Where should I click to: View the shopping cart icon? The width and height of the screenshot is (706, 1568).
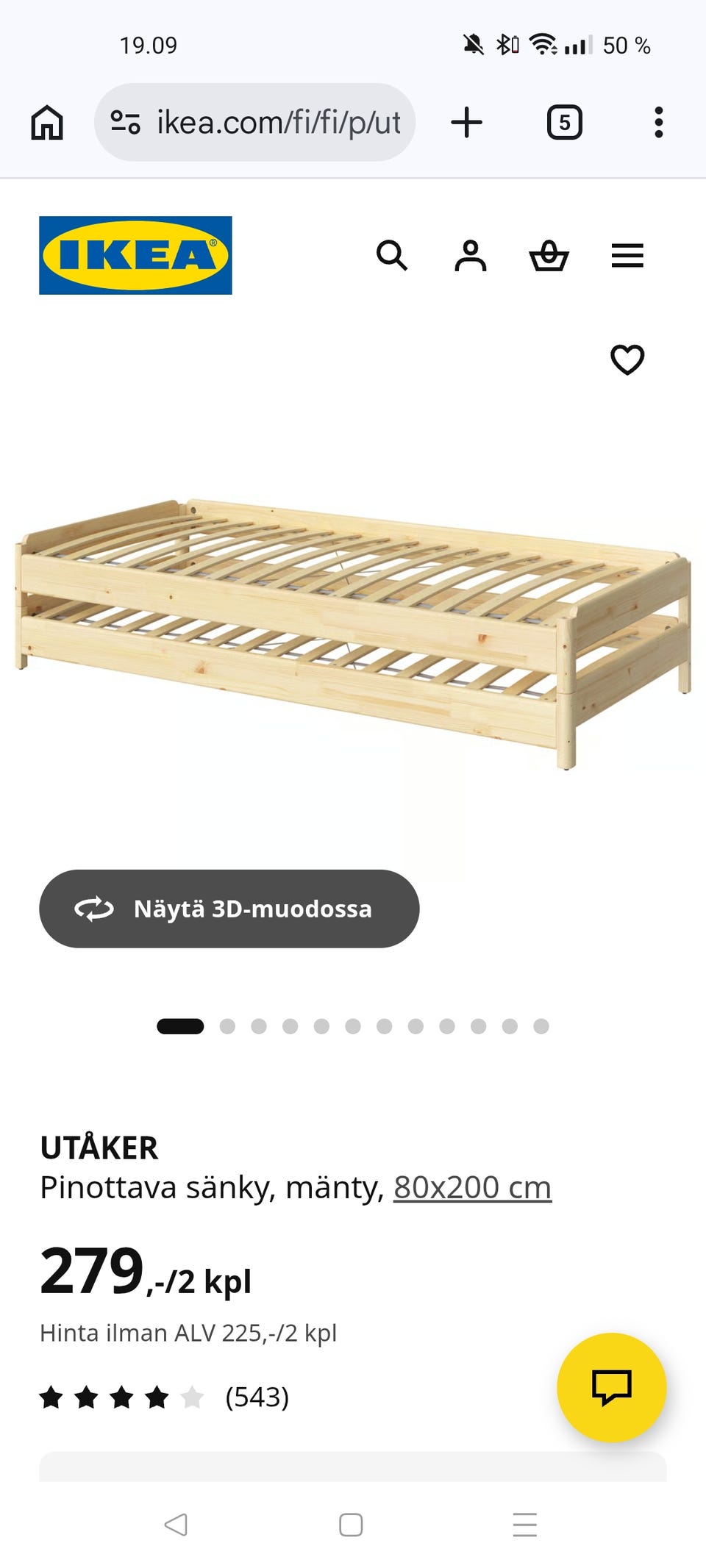550,256
